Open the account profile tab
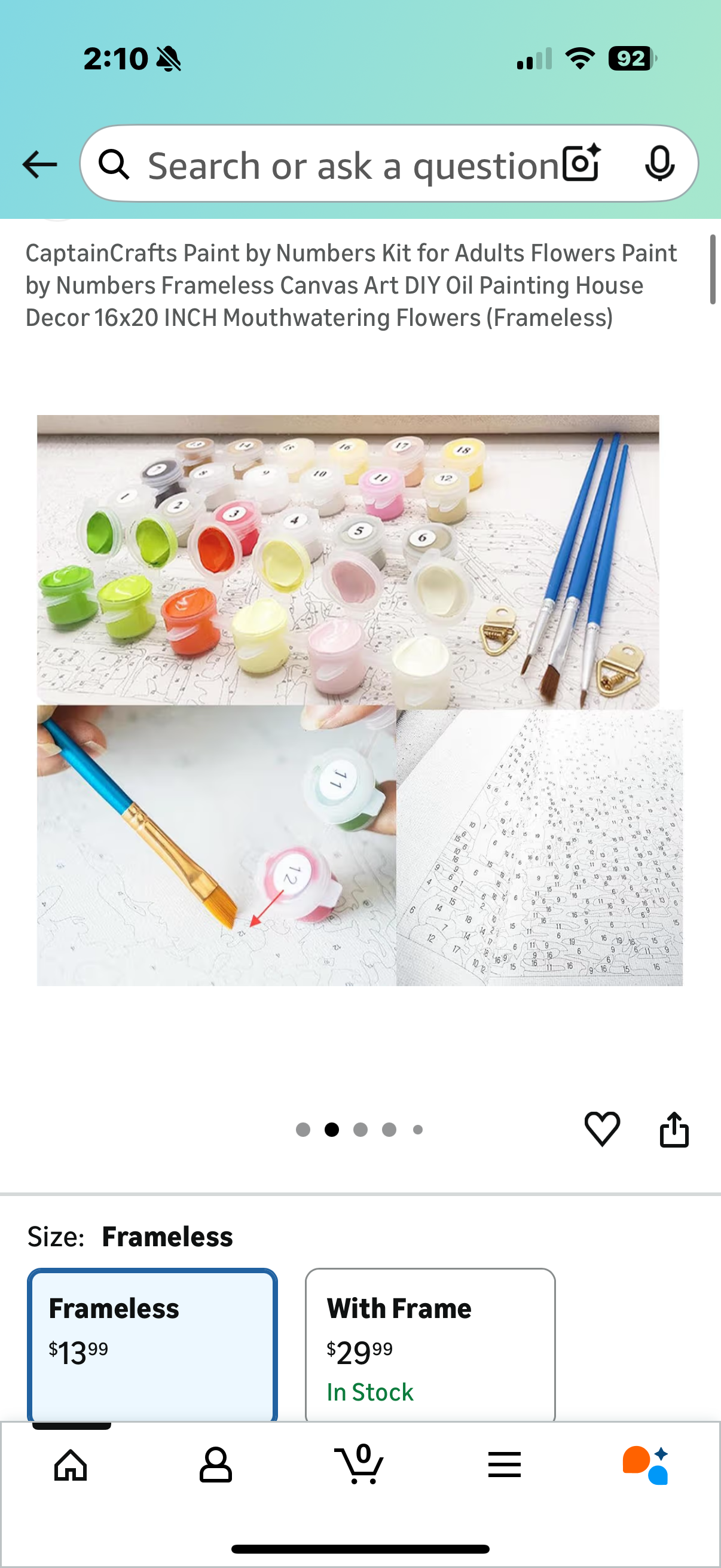This screenshot has width=721, height=1568. click(215, 1465)
